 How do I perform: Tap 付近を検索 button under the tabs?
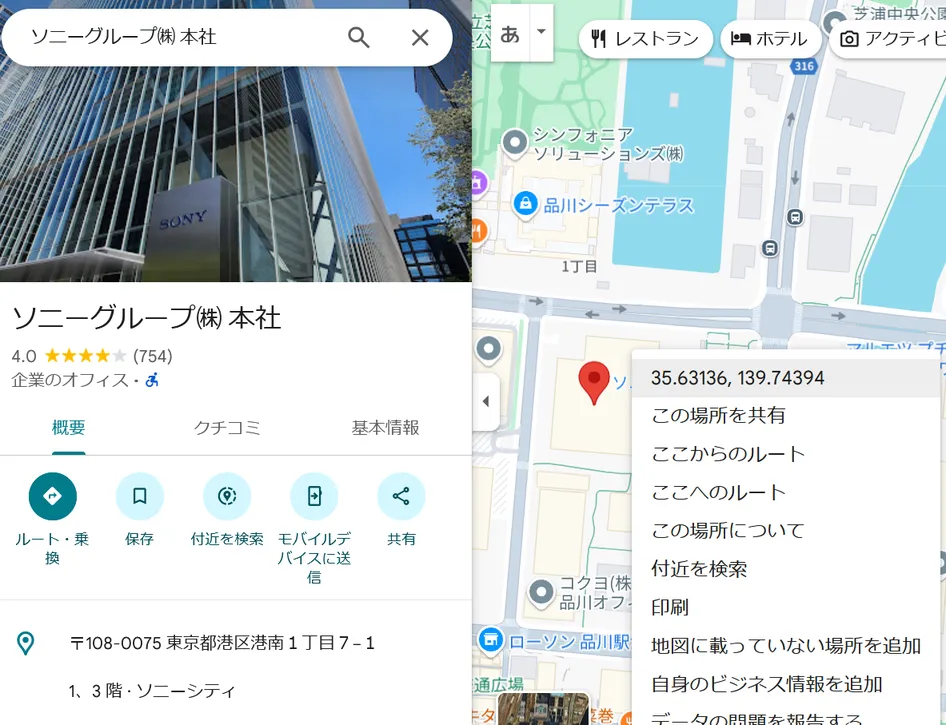(x=227, y=497)
